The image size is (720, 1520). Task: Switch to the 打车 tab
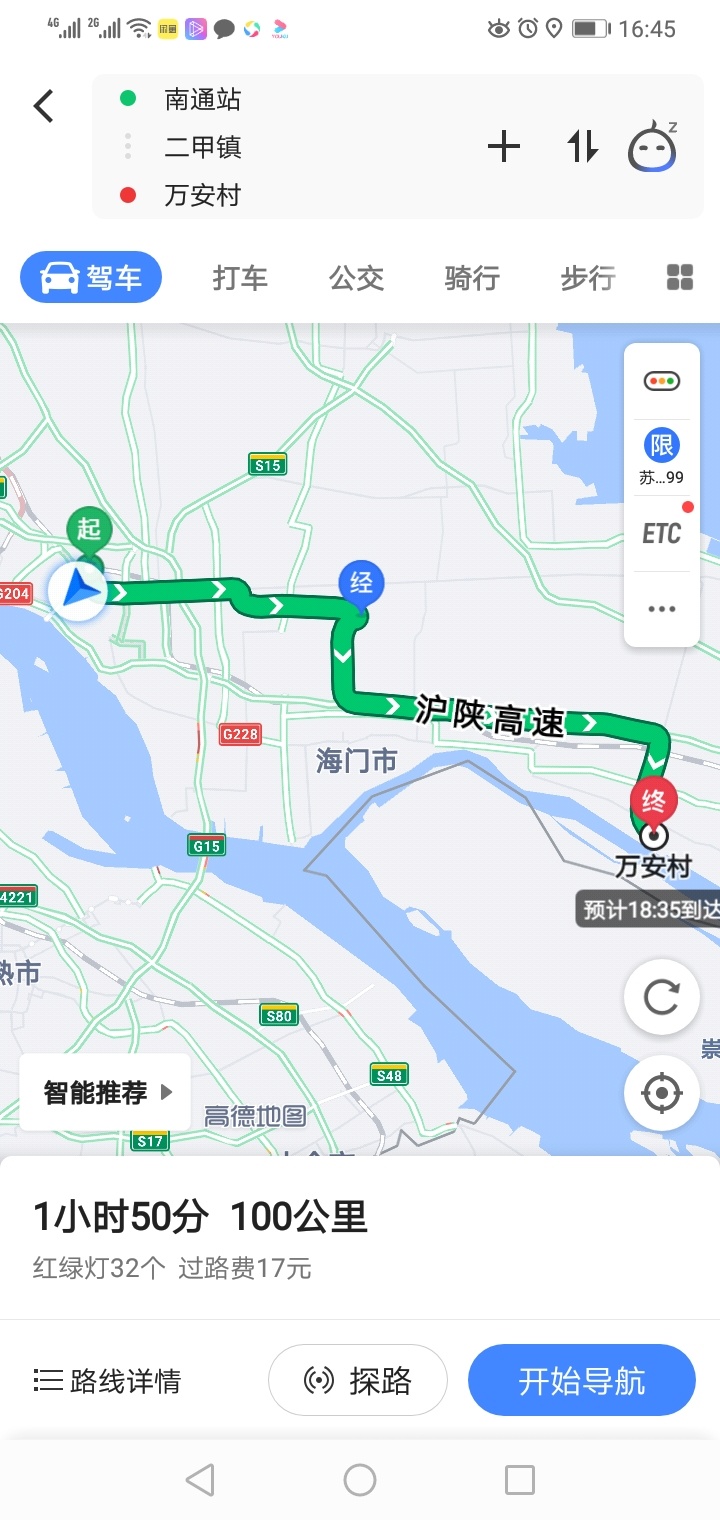pyautogui.click(x=240, y=278)
